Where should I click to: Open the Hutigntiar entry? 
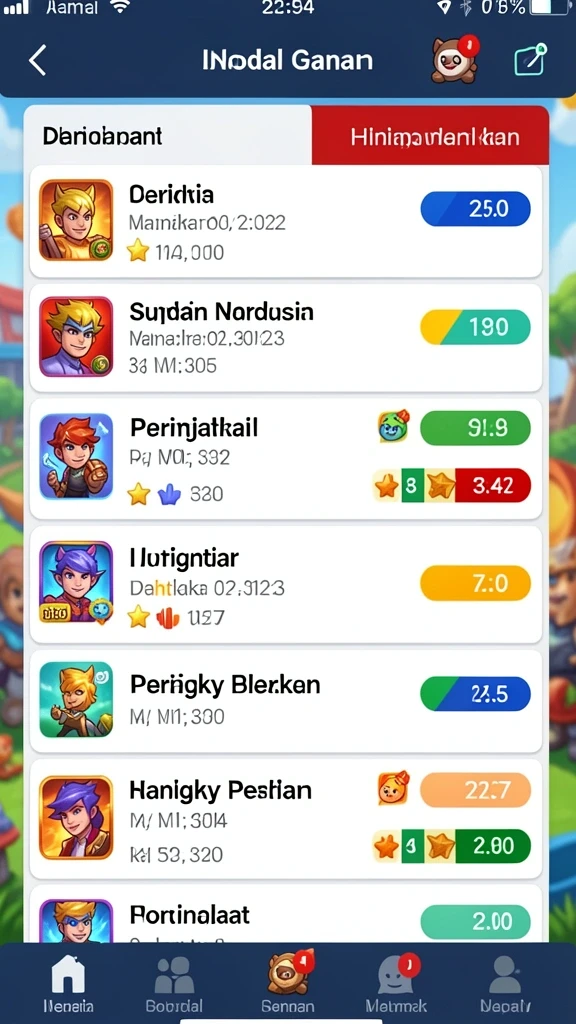pyautogui.click(x=286, y=584)
